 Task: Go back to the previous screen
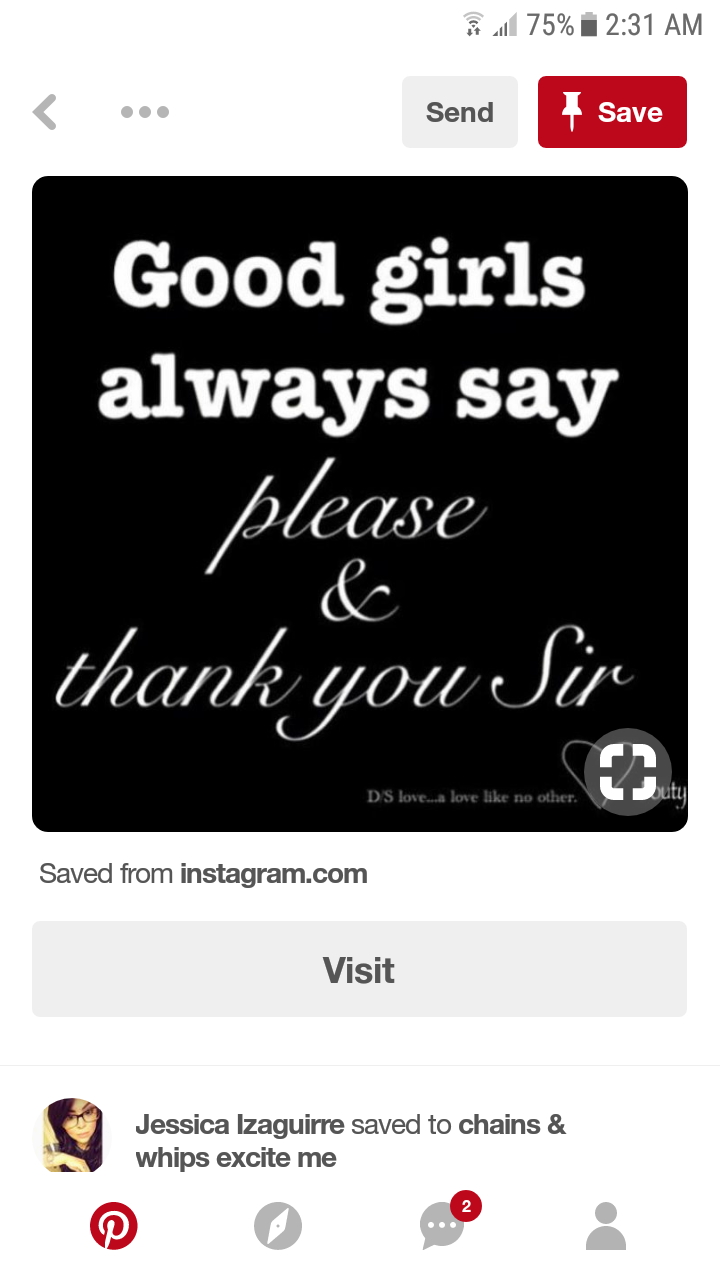[45, 112]
